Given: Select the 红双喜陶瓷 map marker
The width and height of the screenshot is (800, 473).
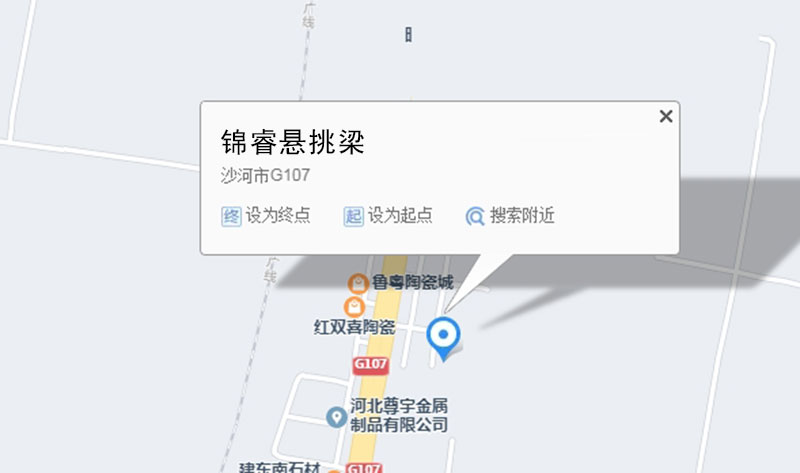Looking at the screenshot, I should click(352, 307).
